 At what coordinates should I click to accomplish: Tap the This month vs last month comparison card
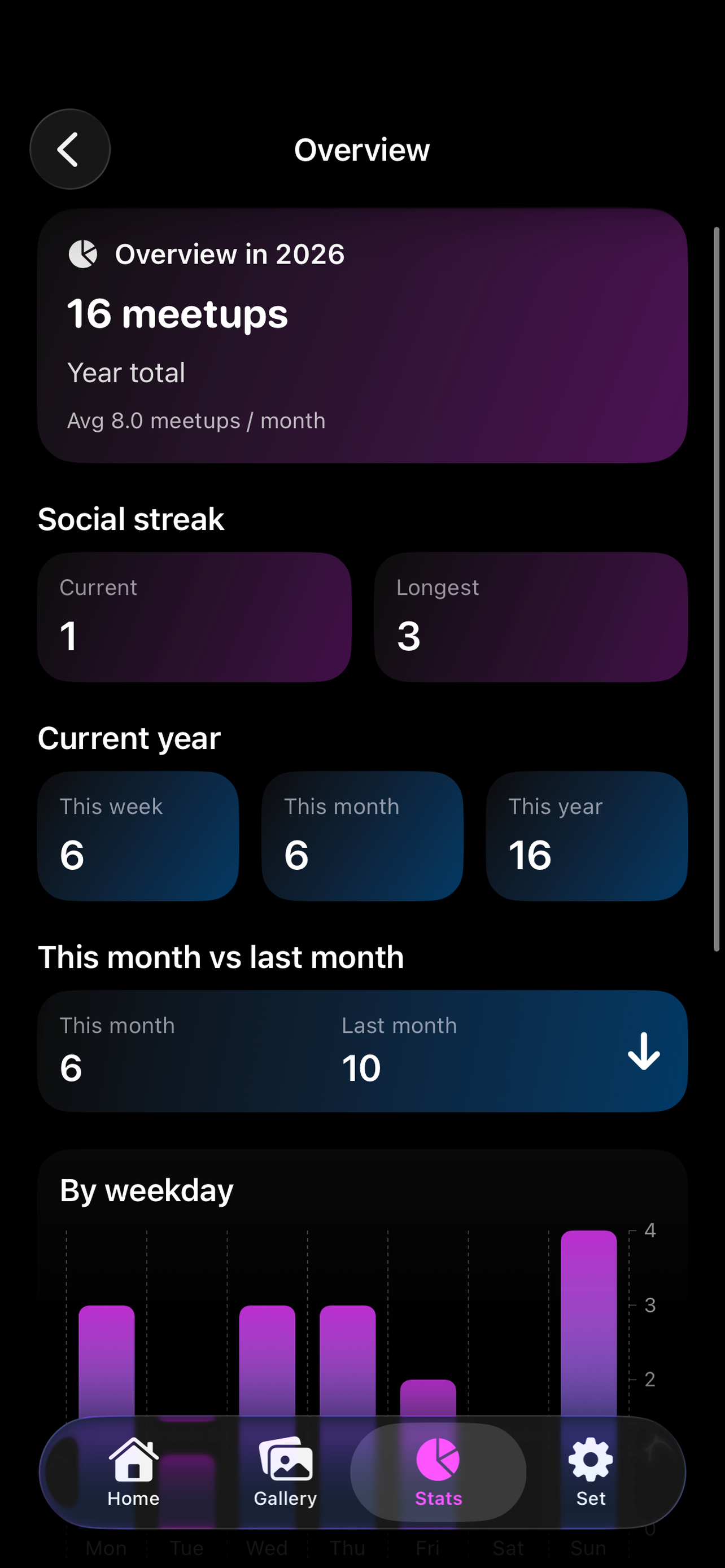(x=362, y=1050)
